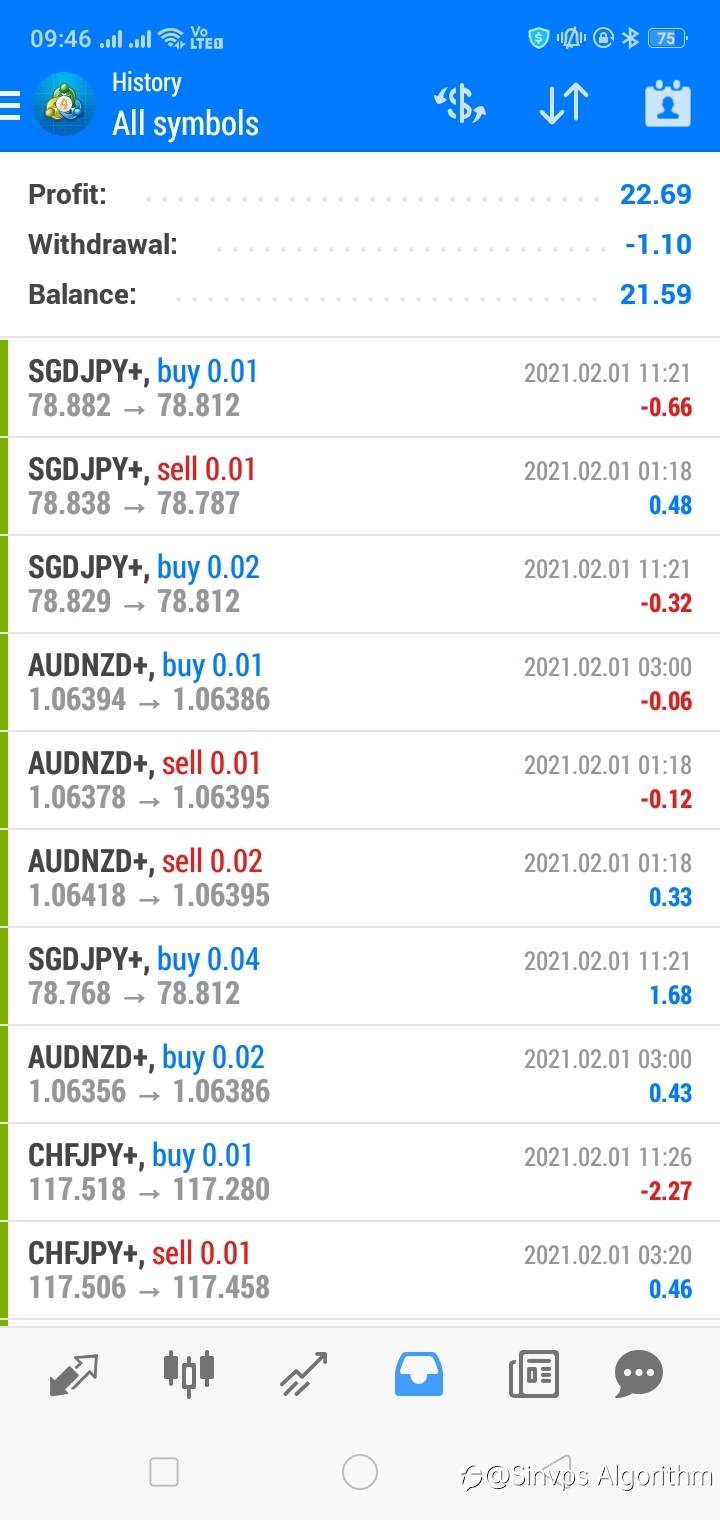The image size is (720, 1520).
Task: Open the SGDJPY+ buy 0.04 trade
Action: pyautogui.click(x=360, y=976)
